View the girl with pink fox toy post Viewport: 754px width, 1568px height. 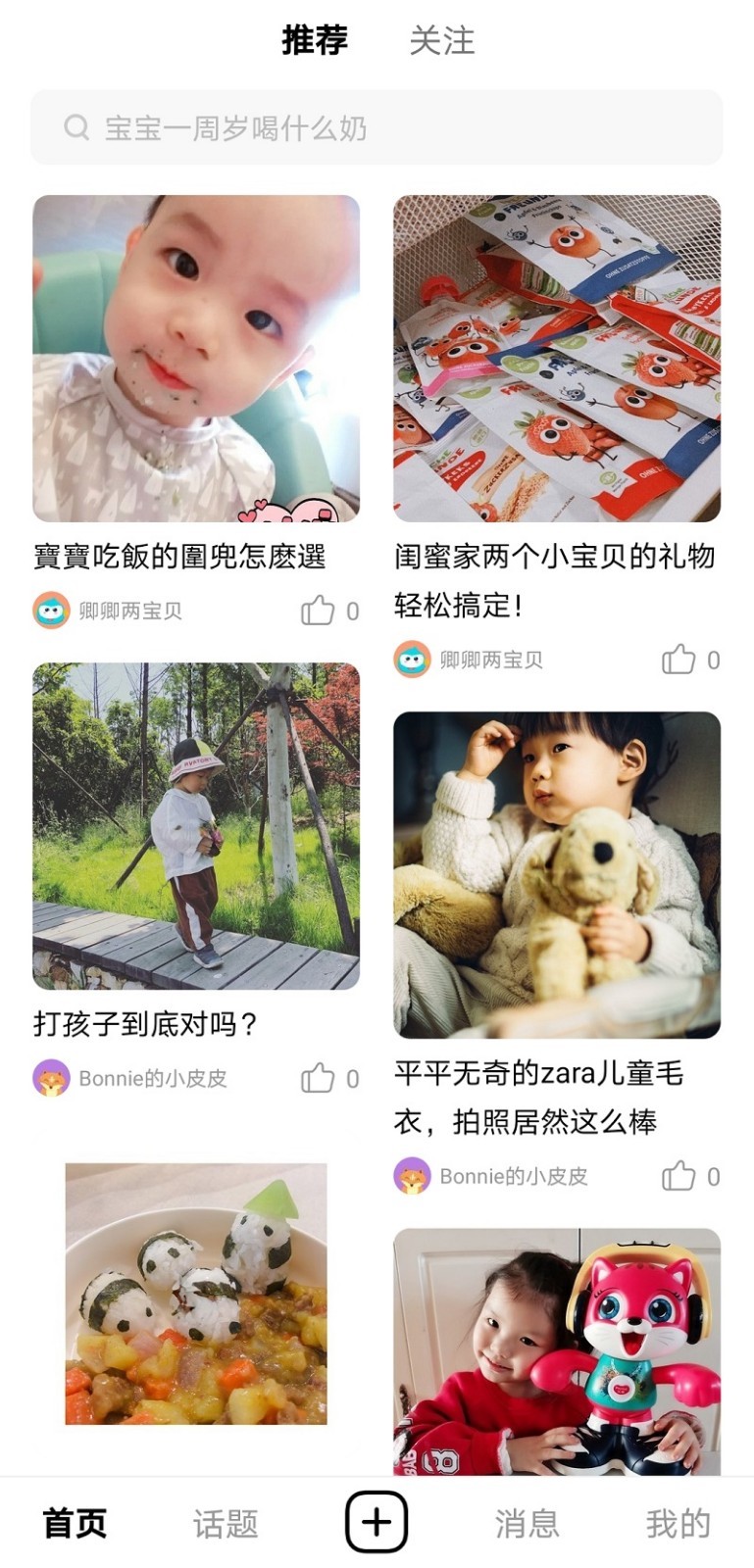click(x=557, y=1350)
